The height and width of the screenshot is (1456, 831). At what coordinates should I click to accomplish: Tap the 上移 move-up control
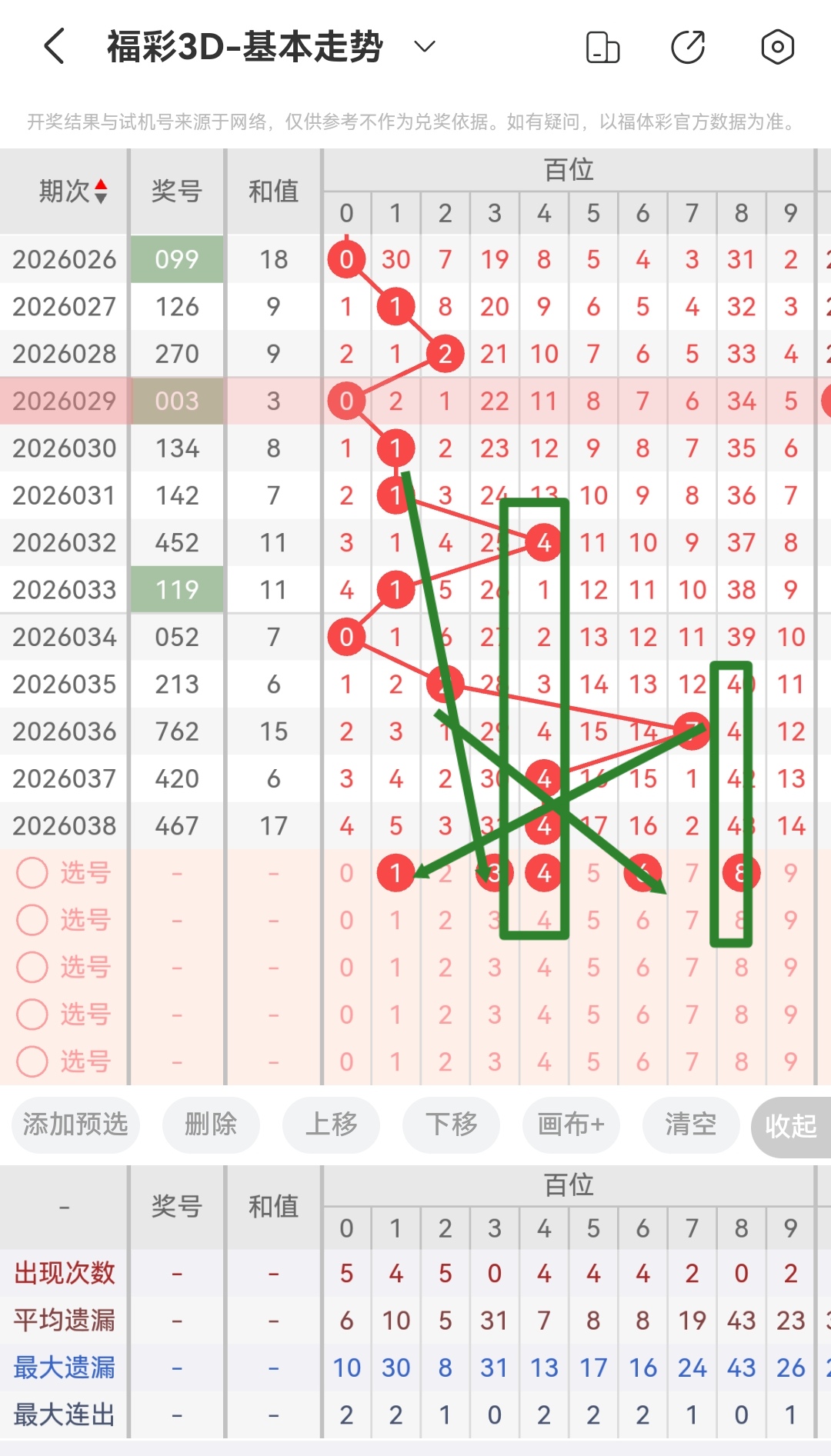[x=331, y=1125]
